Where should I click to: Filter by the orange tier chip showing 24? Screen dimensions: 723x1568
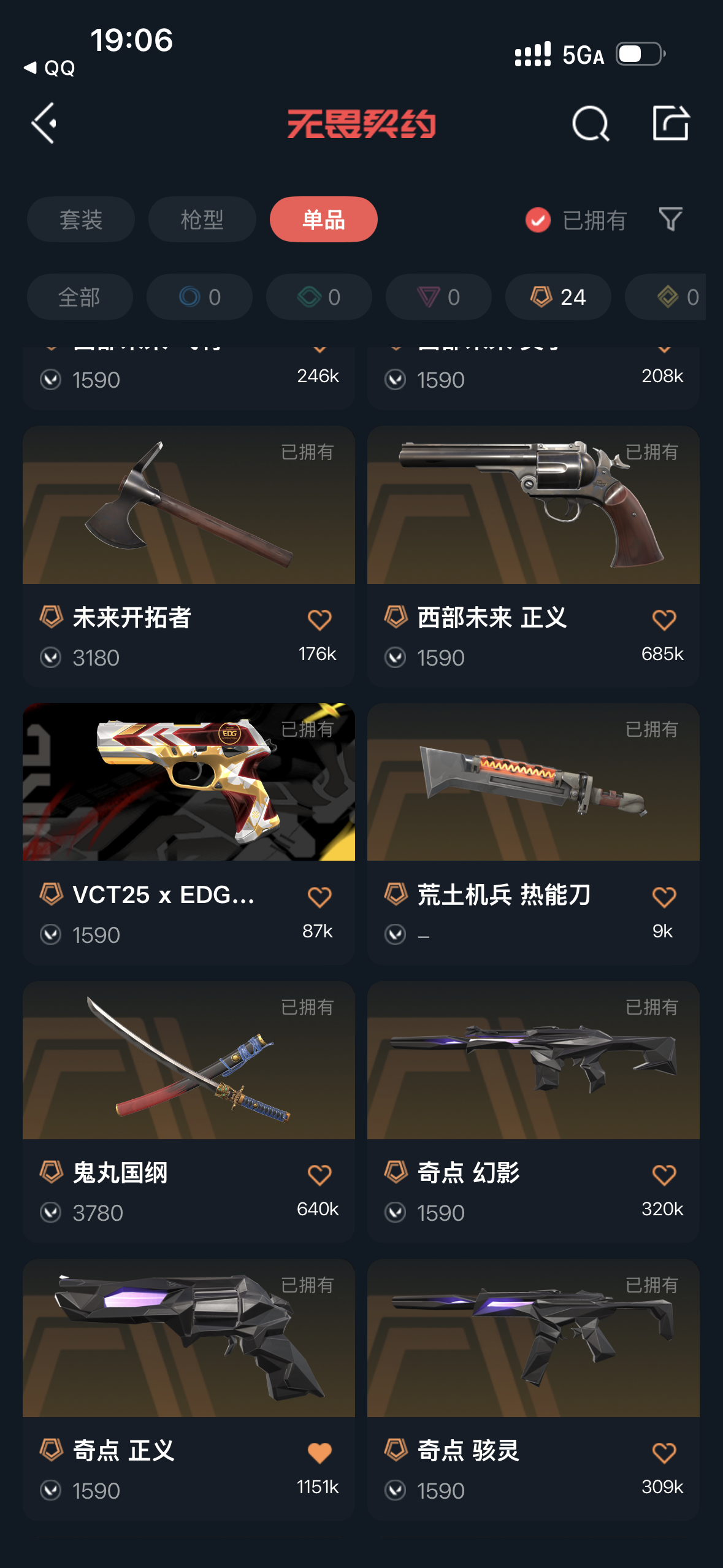tap(558, 298)
